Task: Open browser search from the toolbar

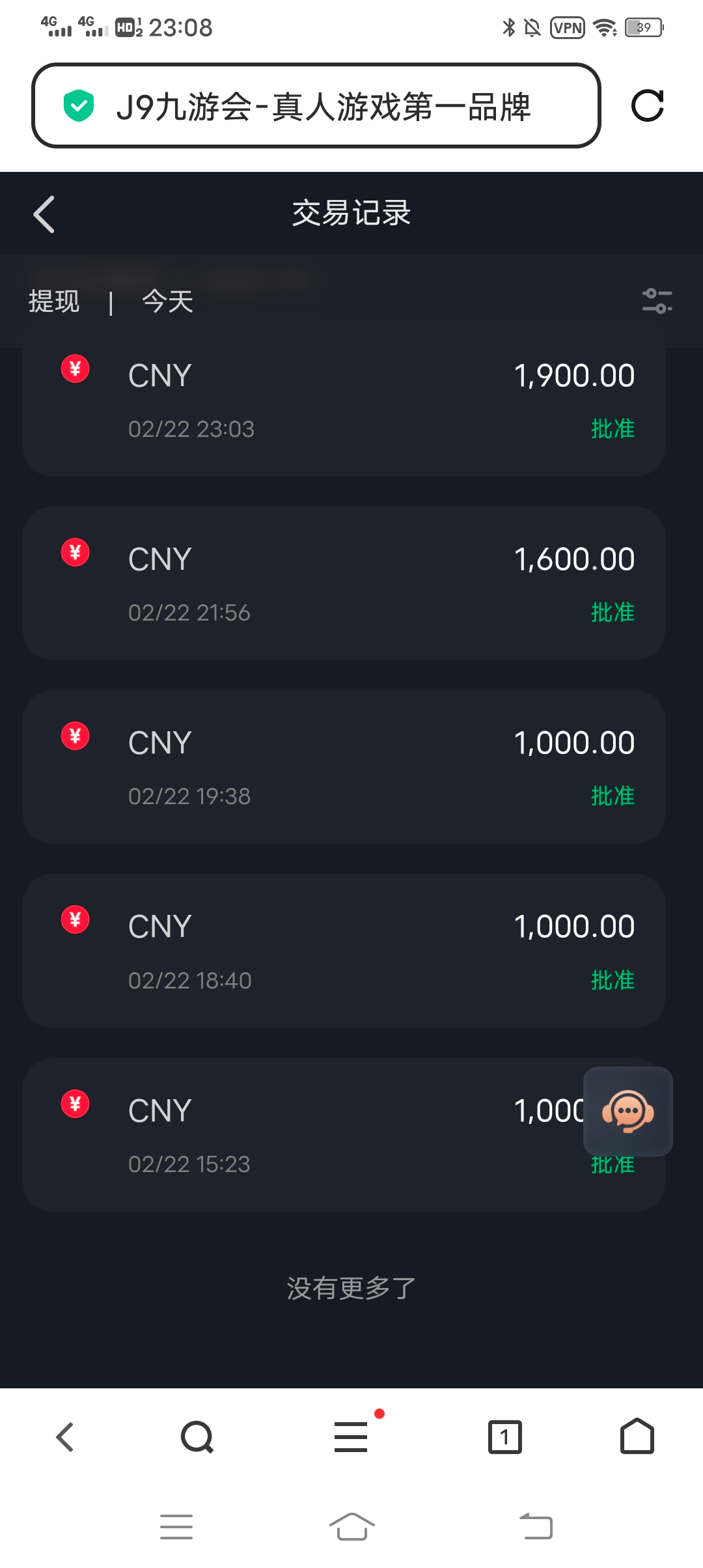Action: (x=197, y=1437)
